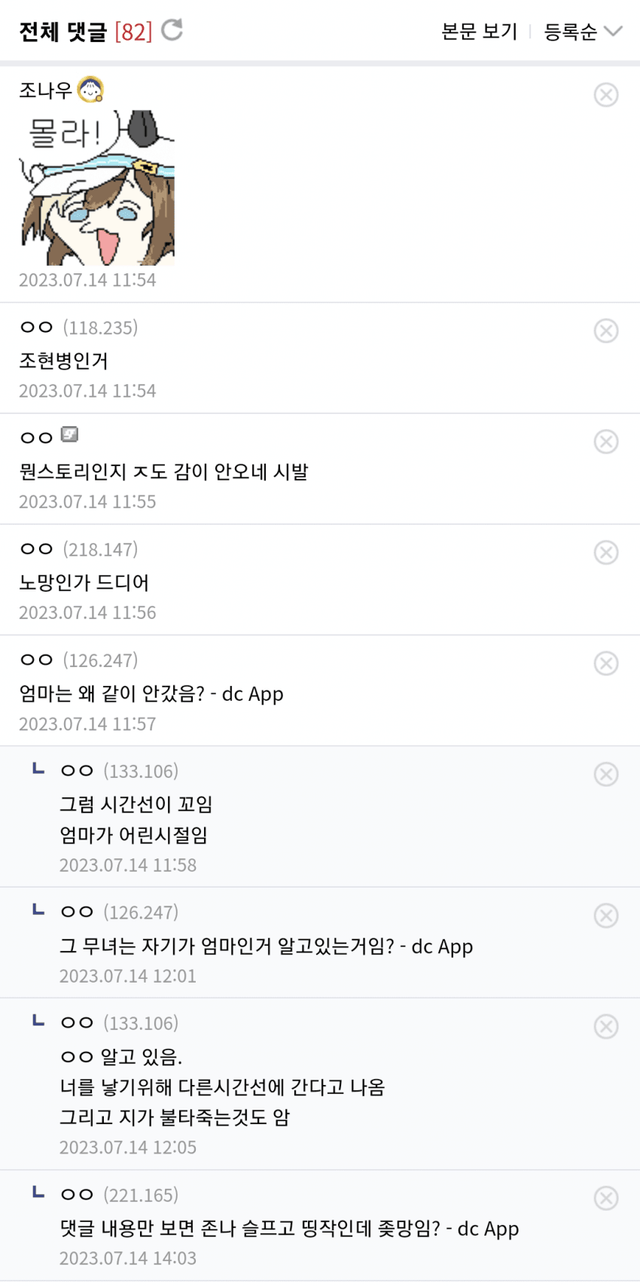Delete the comment '노망인가 드디어'

coord(606,553)
